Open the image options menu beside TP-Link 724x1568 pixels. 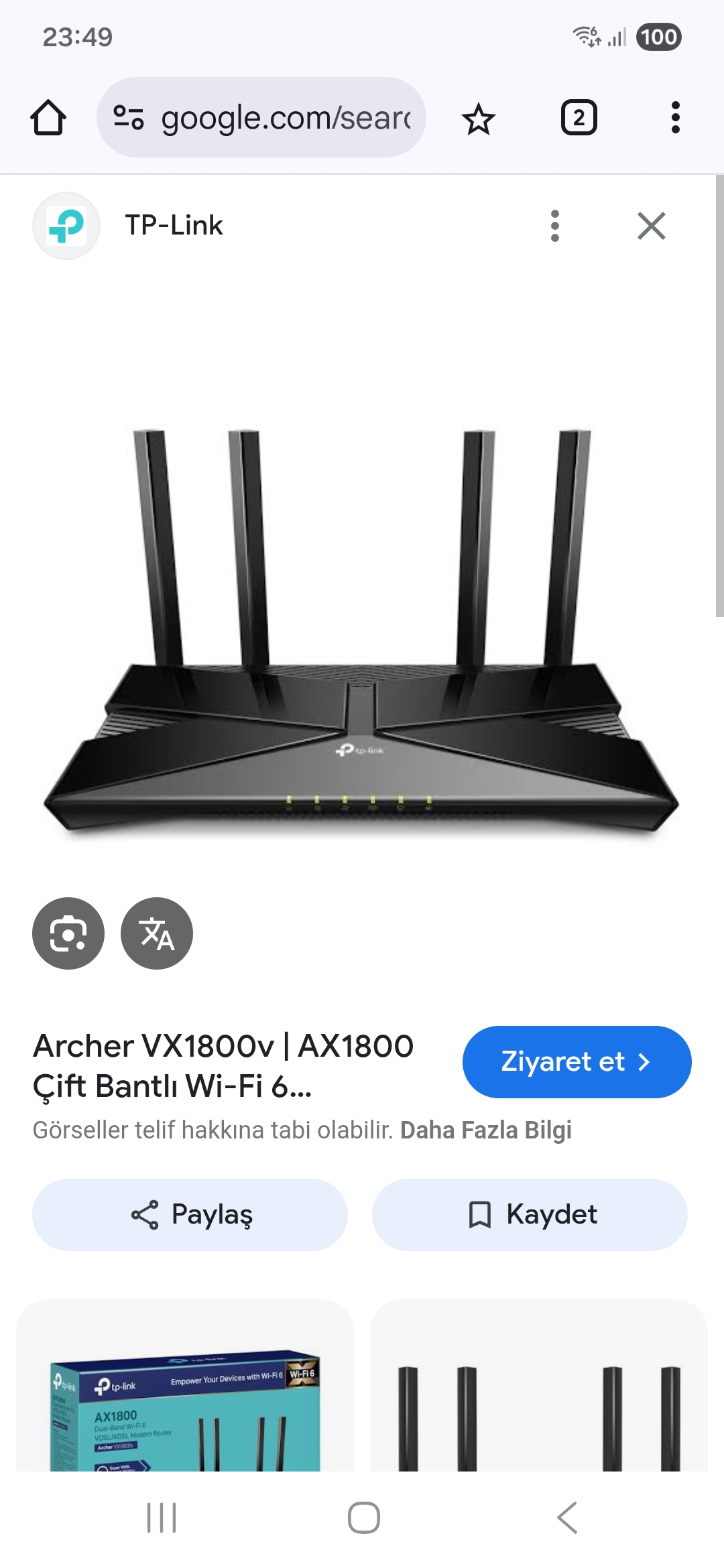click(554, 226)
